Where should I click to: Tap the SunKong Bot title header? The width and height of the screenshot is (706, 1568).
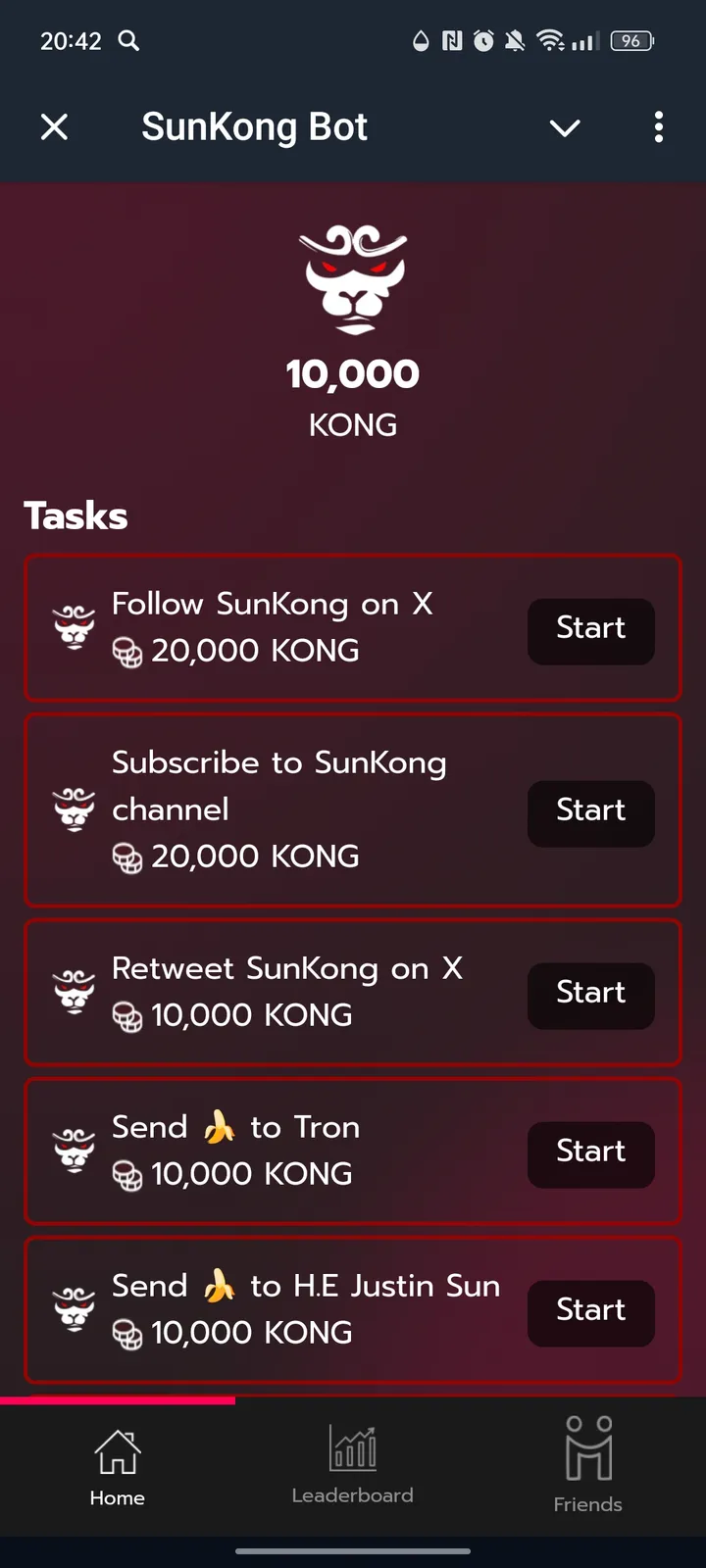point(255,126)
